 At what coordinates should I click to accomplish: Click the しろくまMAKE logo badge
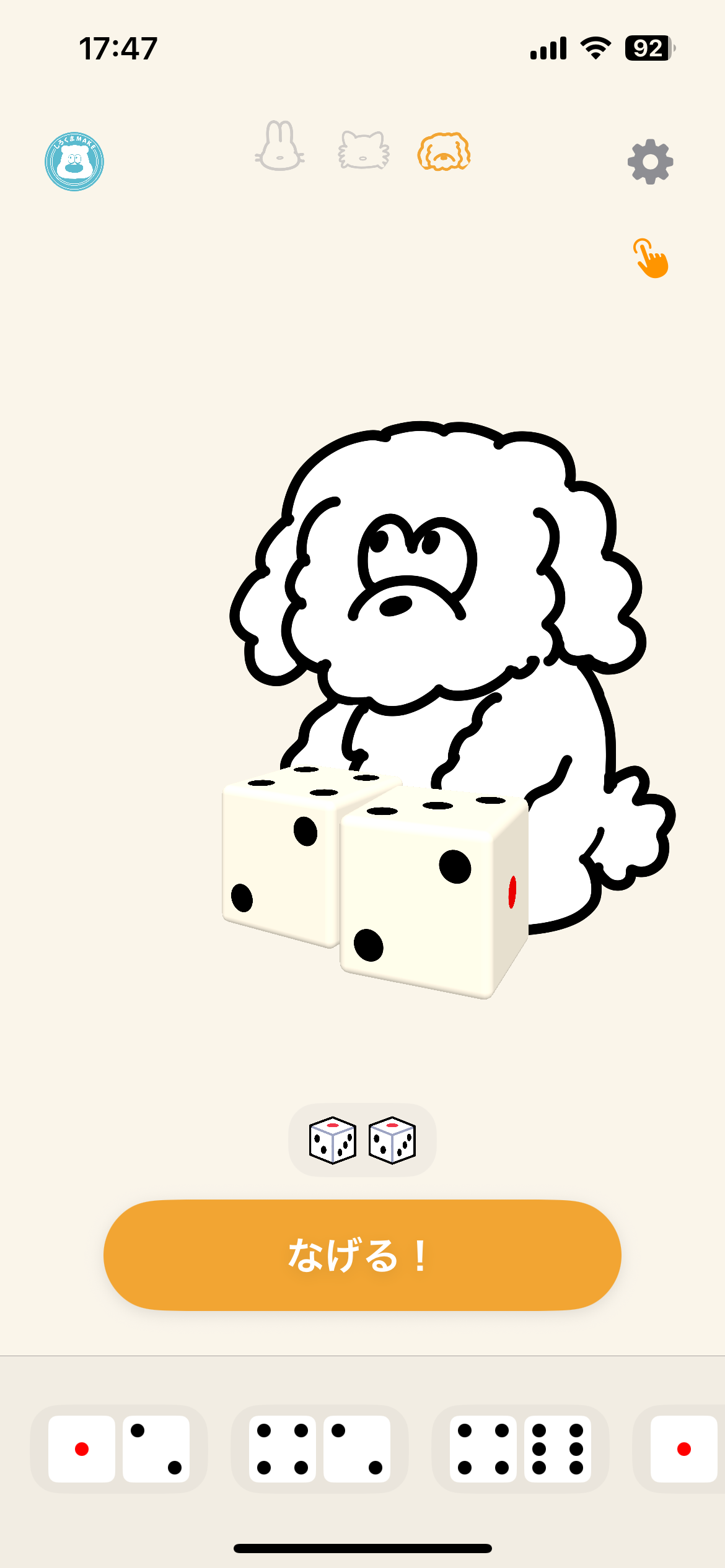[74, 163]
